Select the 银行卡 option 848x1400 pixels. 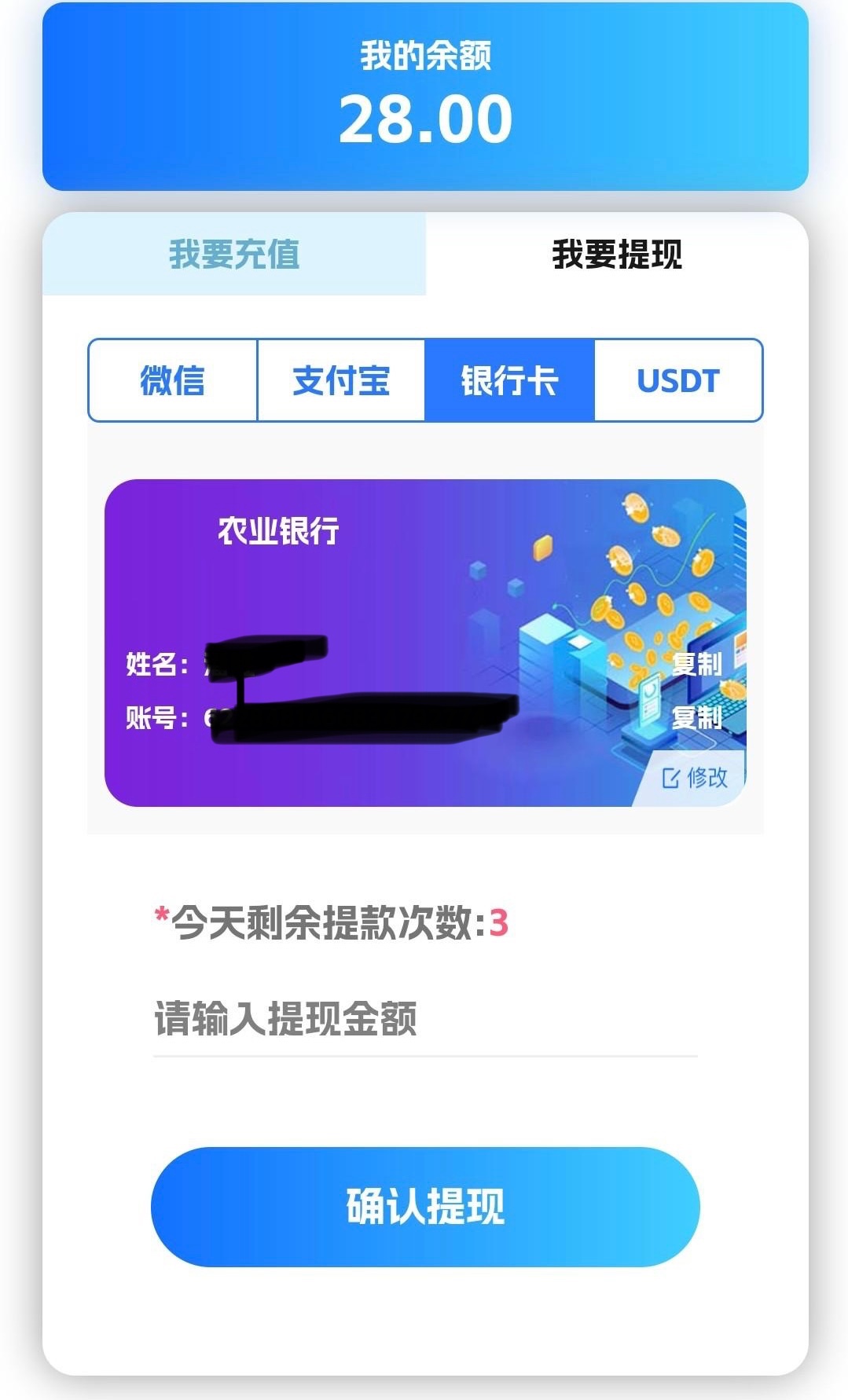[509, 381]
